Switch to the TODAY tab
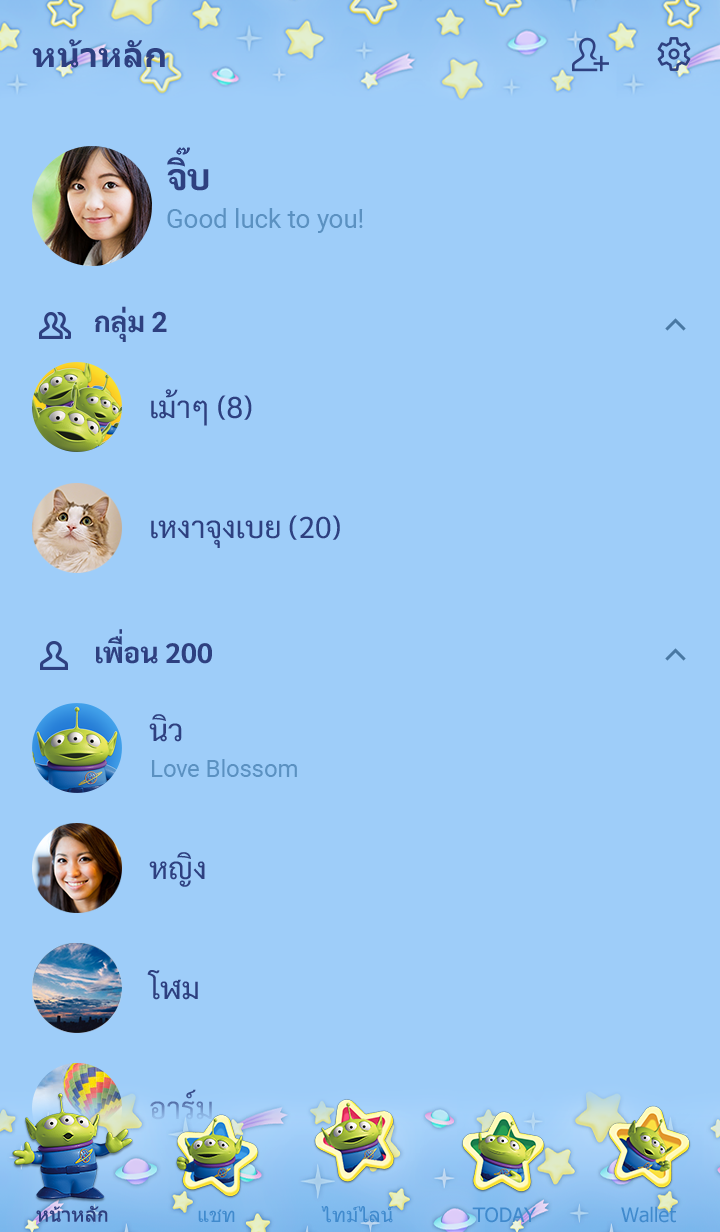The height and width of the screenshot is (1232, 720). (x=503, y=1170)
